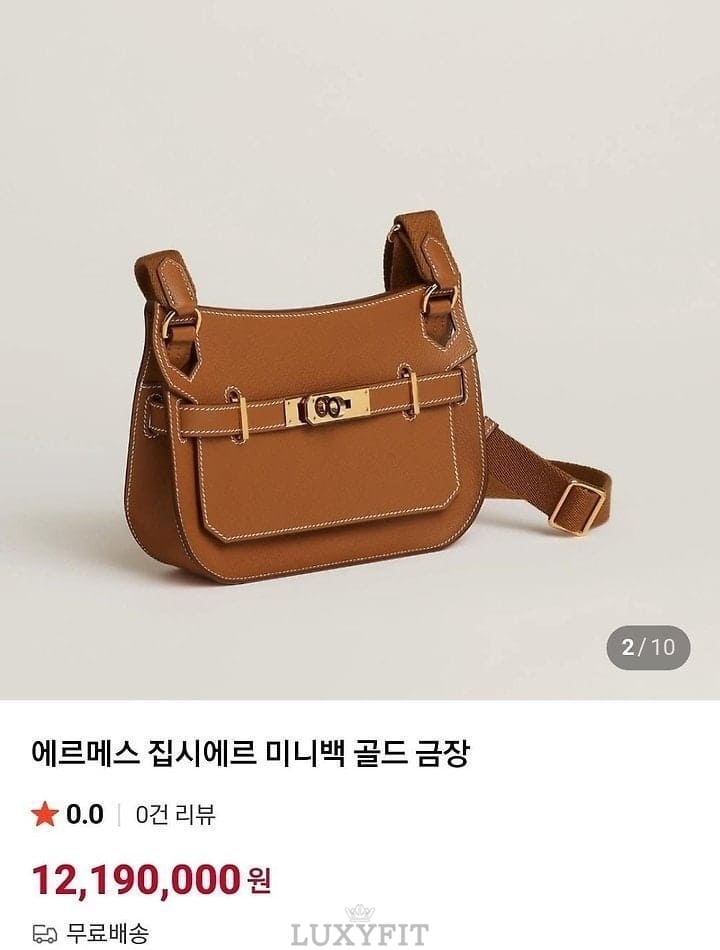
Task: Open the 0건 리뷰 reviews section
Action: coord(175,815)
